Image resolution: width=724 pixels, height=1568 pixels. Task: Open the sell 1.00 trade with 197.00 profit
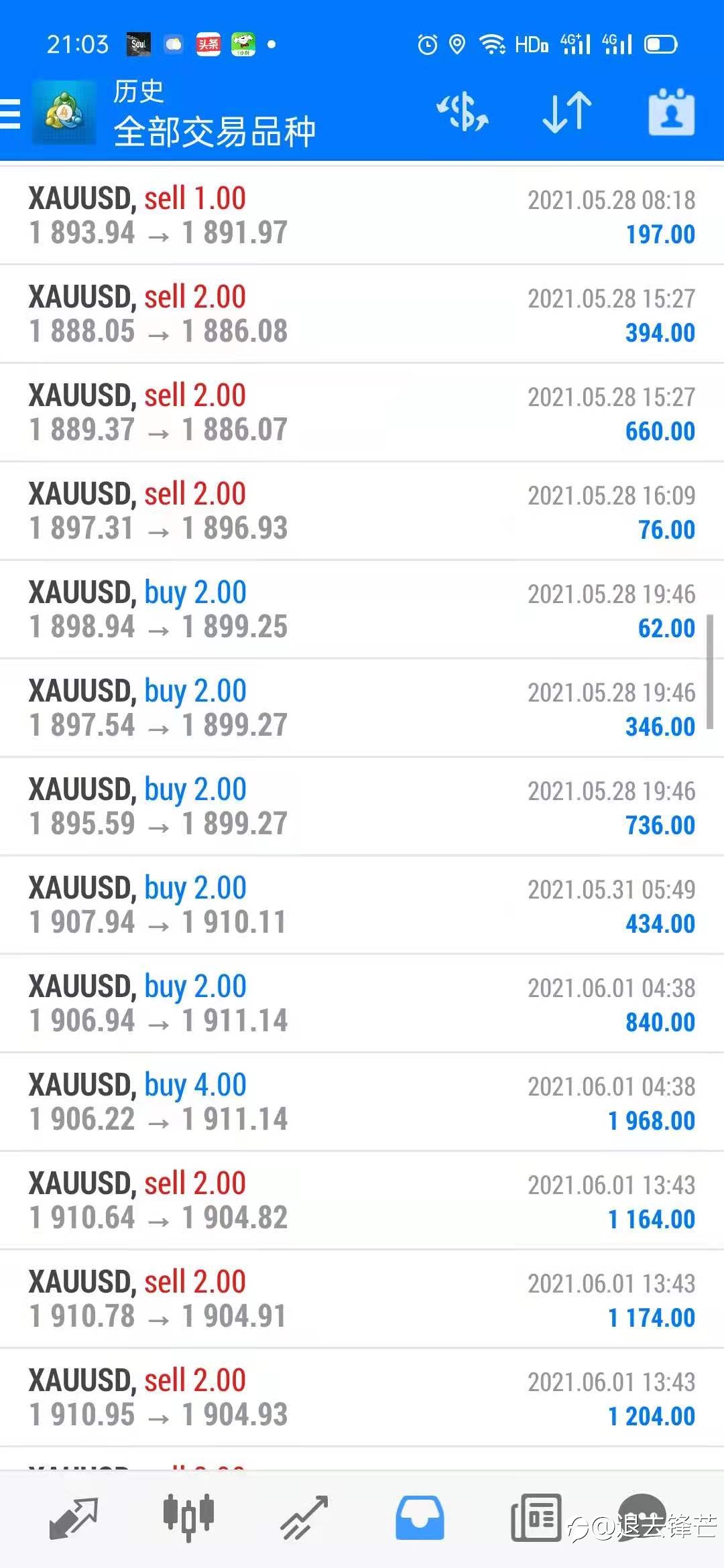(362, 215)
